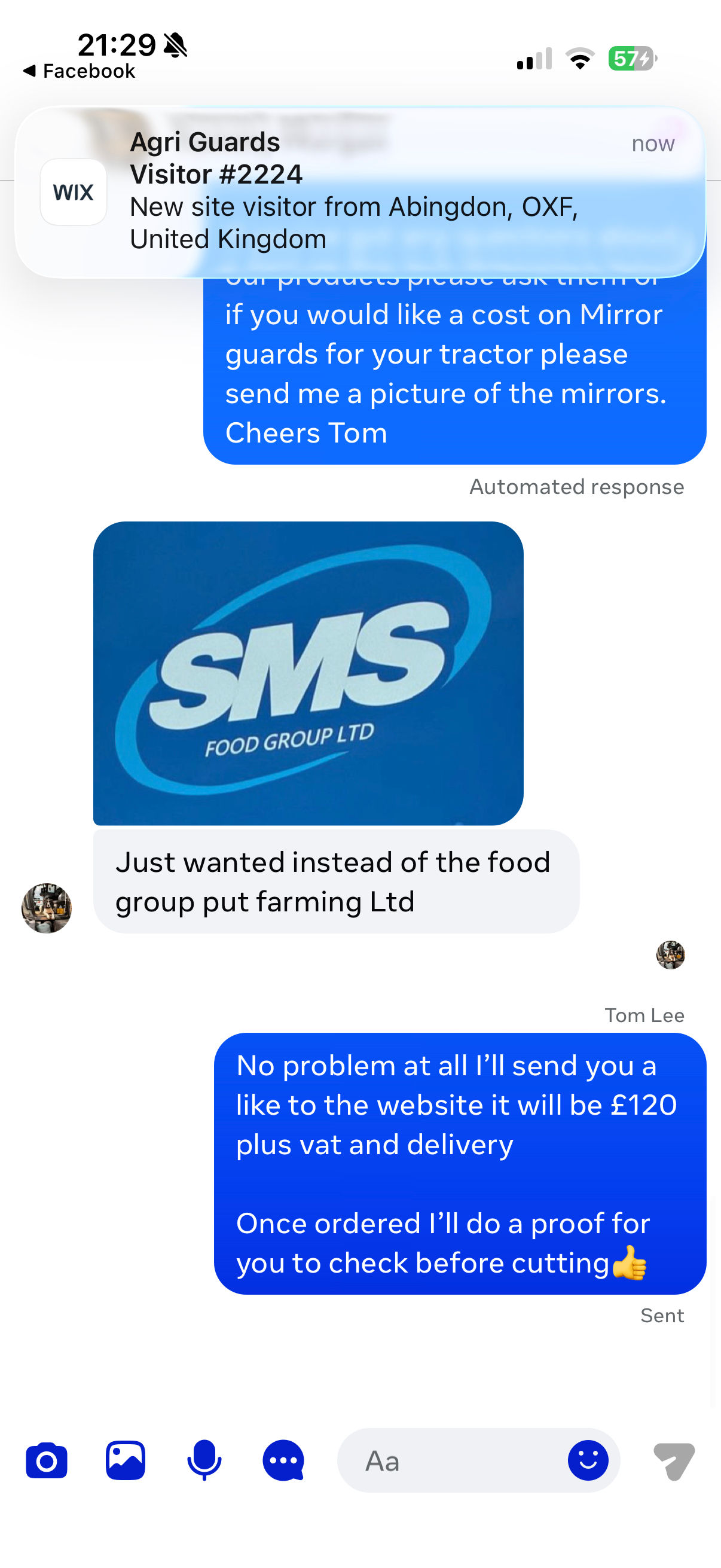Viewport: 721px width, 1568px height.
Task: Open the saved replies chat bubble icon
Action: pyautogui.click(x=283, y=1460)
